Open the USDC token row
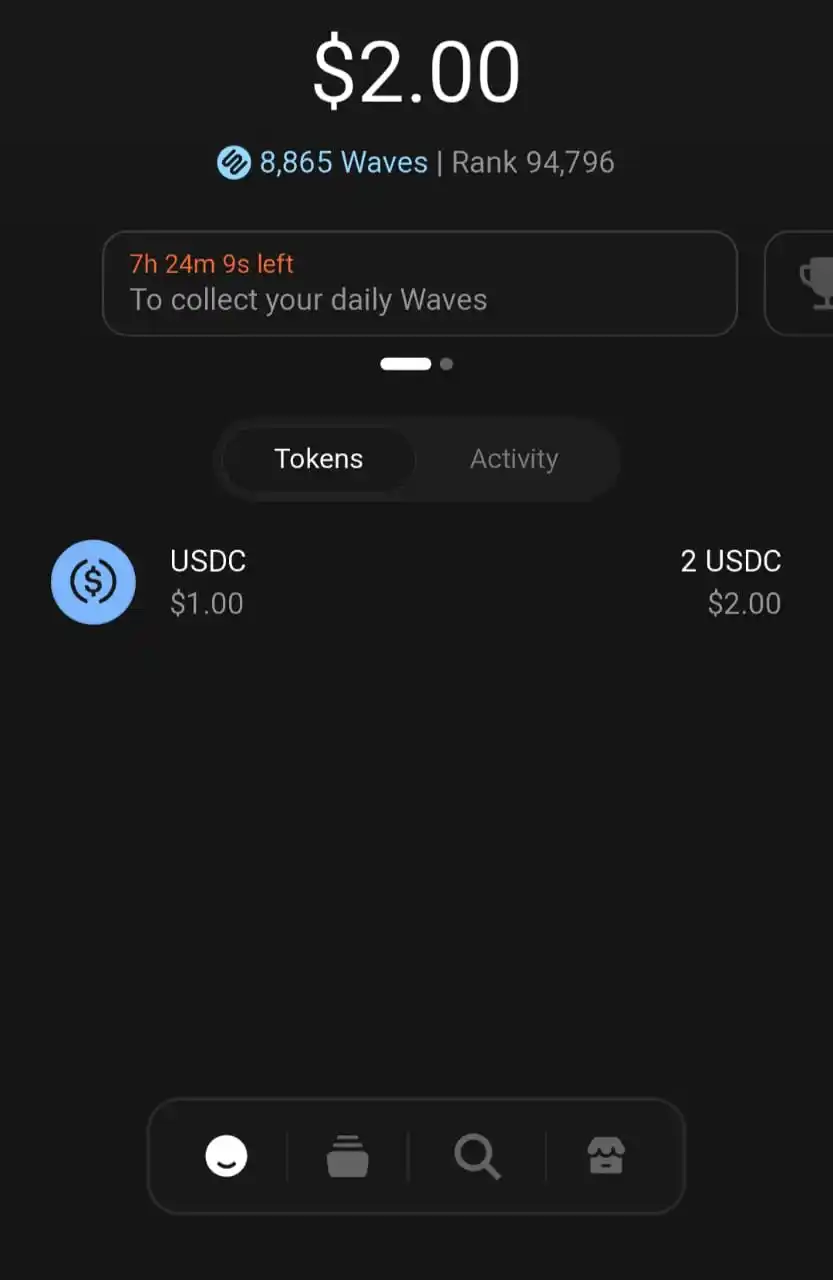The width and height of the screenshot is (833, 1280). click(x=416, y=582)
